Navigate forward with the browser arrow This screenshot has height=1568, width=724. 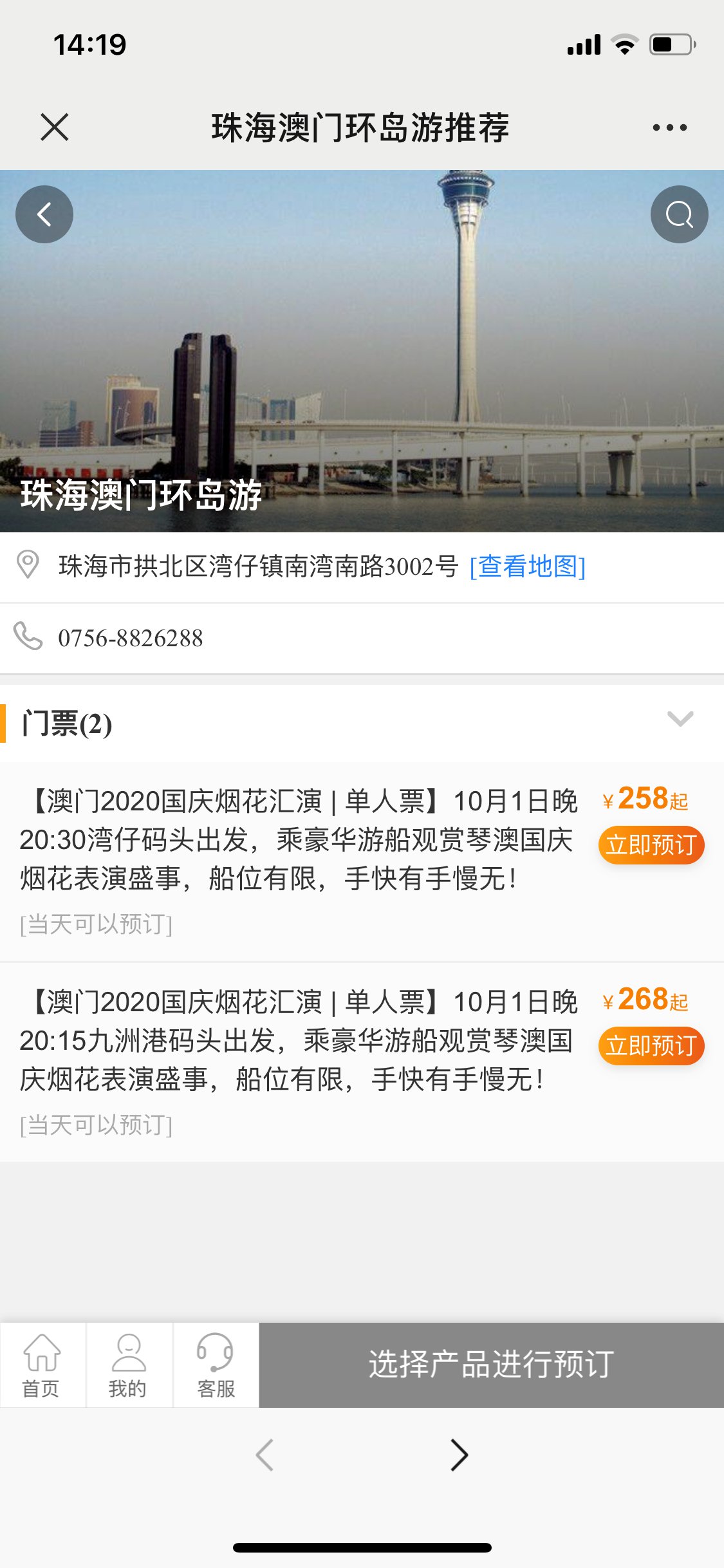(x=459, y=1455)
